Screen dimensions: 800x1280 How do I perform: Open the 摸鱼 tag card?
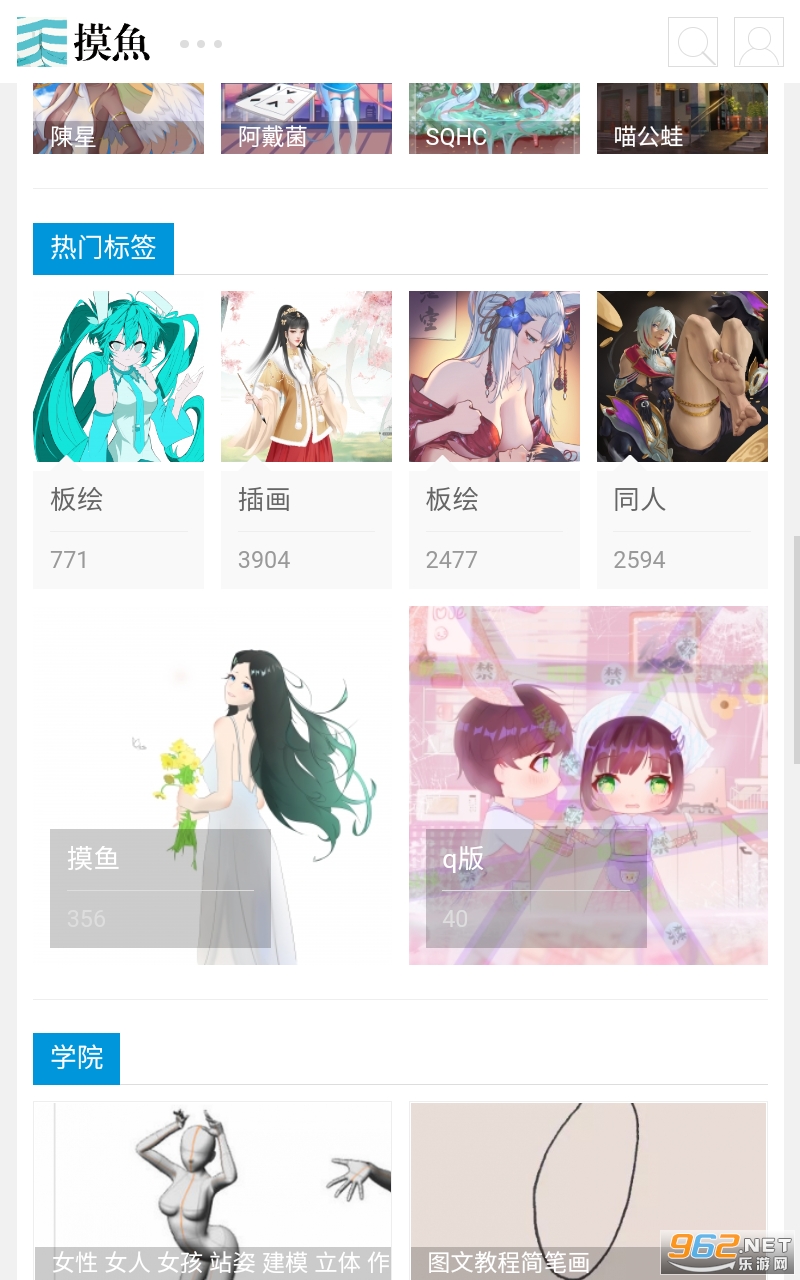coord(212,785)
